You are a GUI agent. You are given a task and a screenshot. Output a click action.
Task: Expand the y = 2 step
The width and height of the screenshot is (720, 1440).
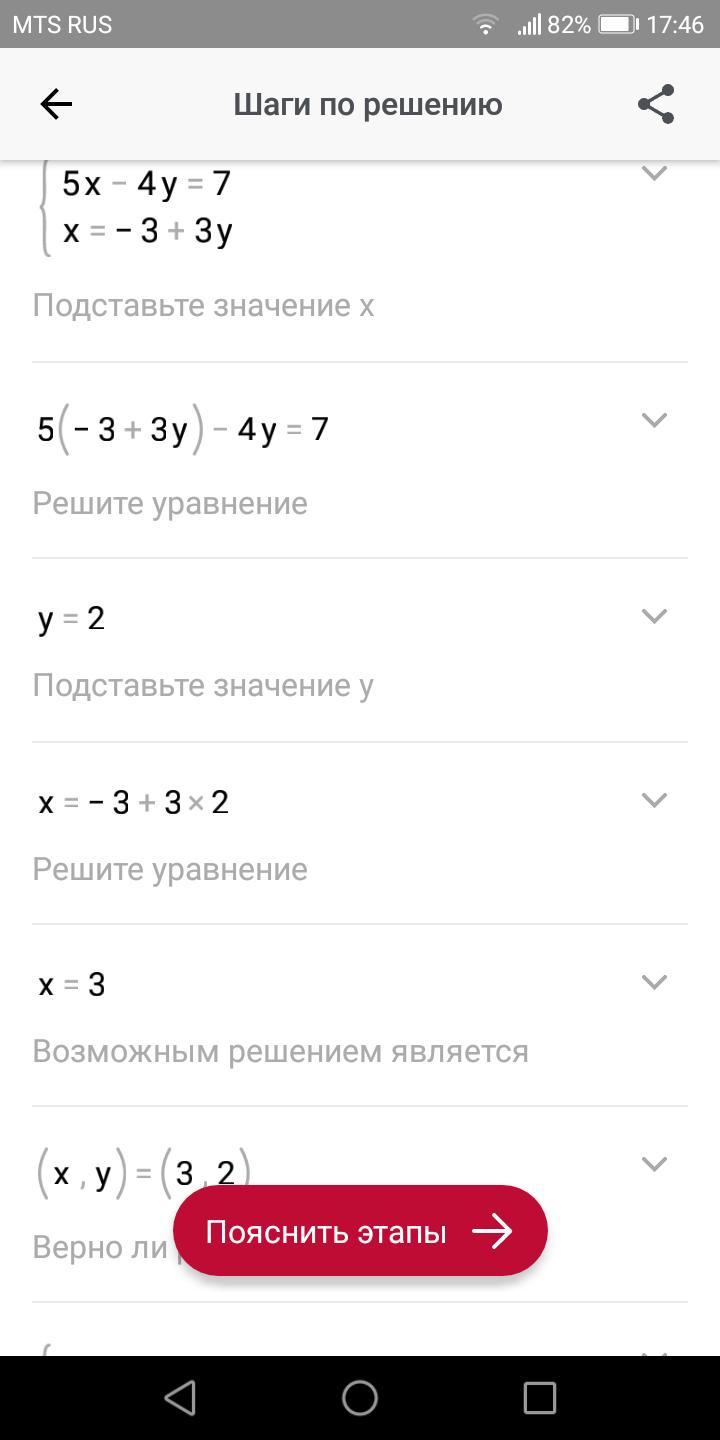[x=654, y=616]
